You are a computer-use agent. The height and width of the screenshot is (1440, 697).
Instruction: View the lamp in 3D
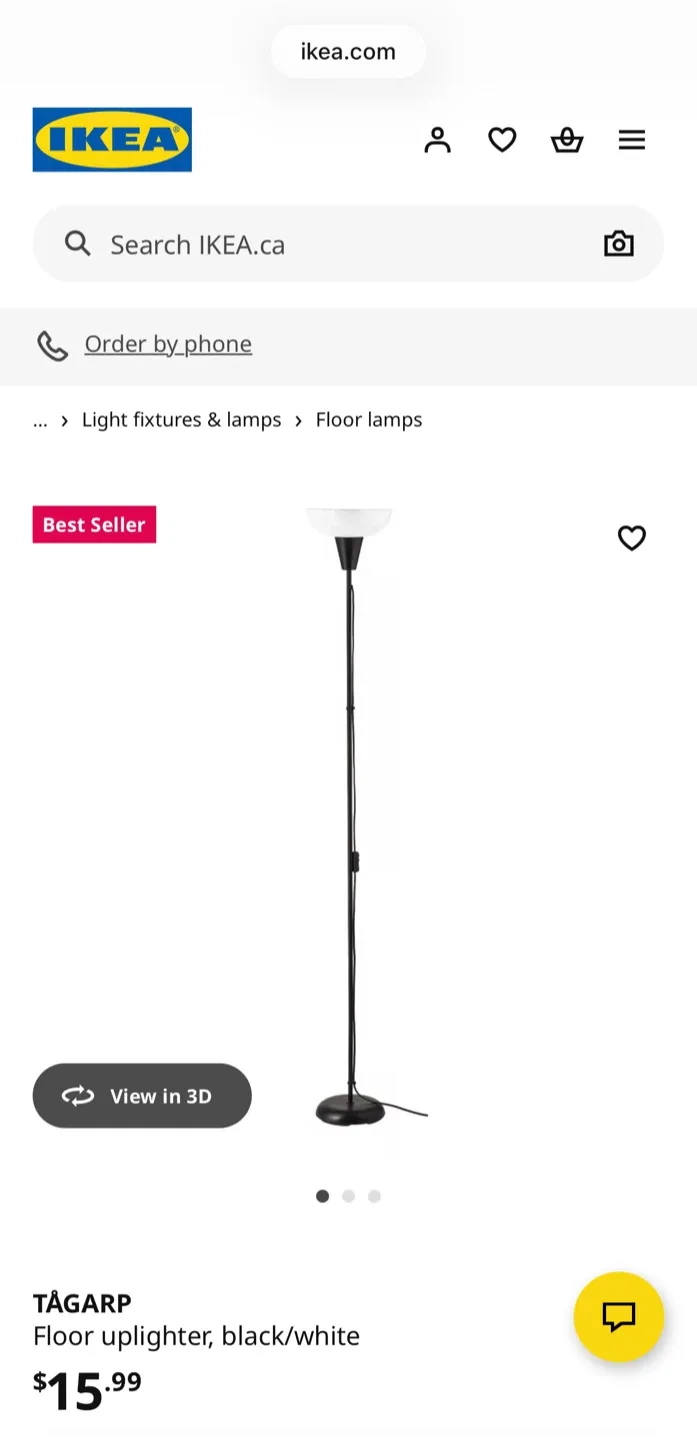142,1096
